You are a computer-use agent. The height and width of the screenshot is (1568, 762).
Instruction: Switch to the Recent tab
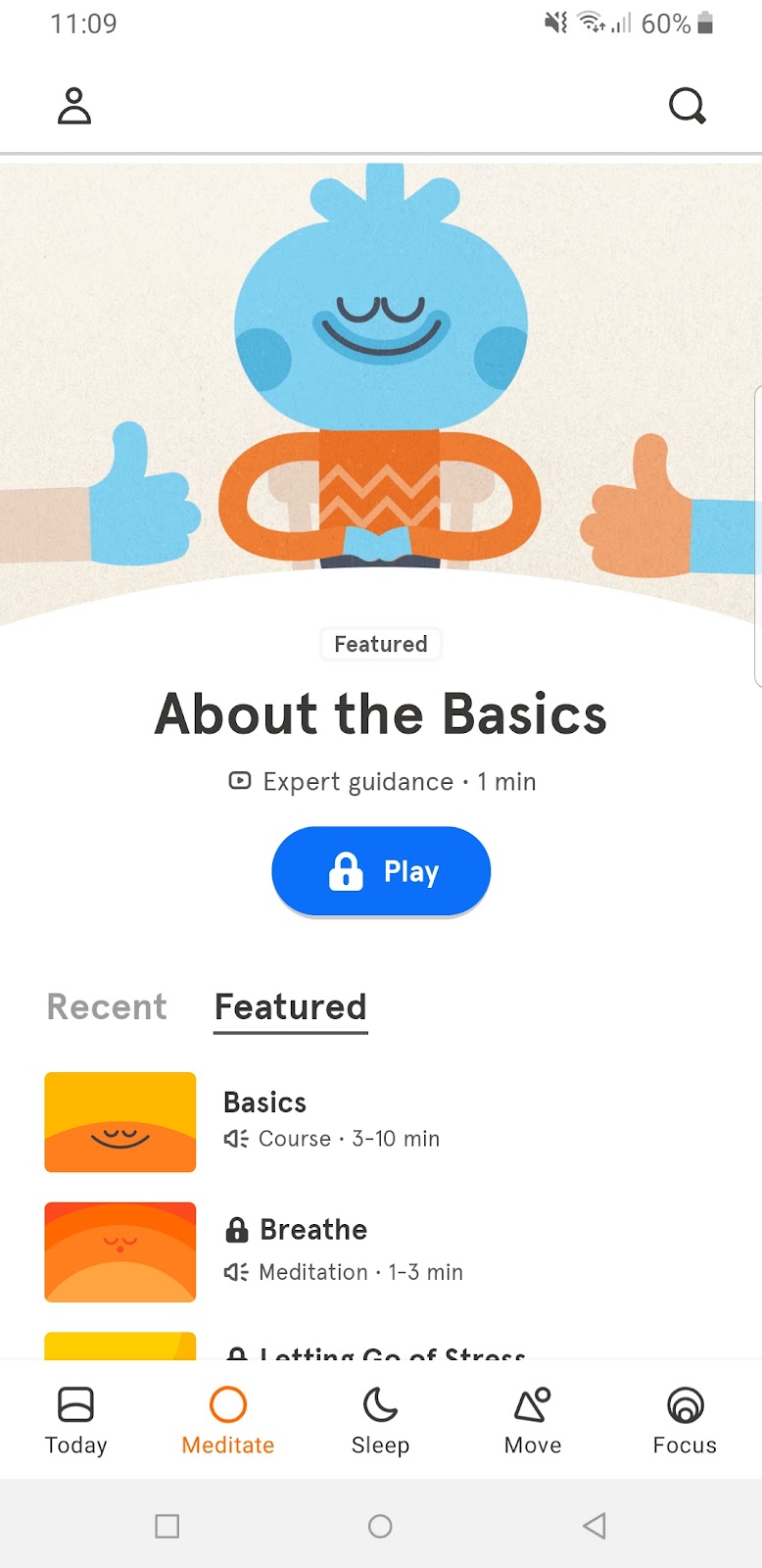[x=107, y=1006]
